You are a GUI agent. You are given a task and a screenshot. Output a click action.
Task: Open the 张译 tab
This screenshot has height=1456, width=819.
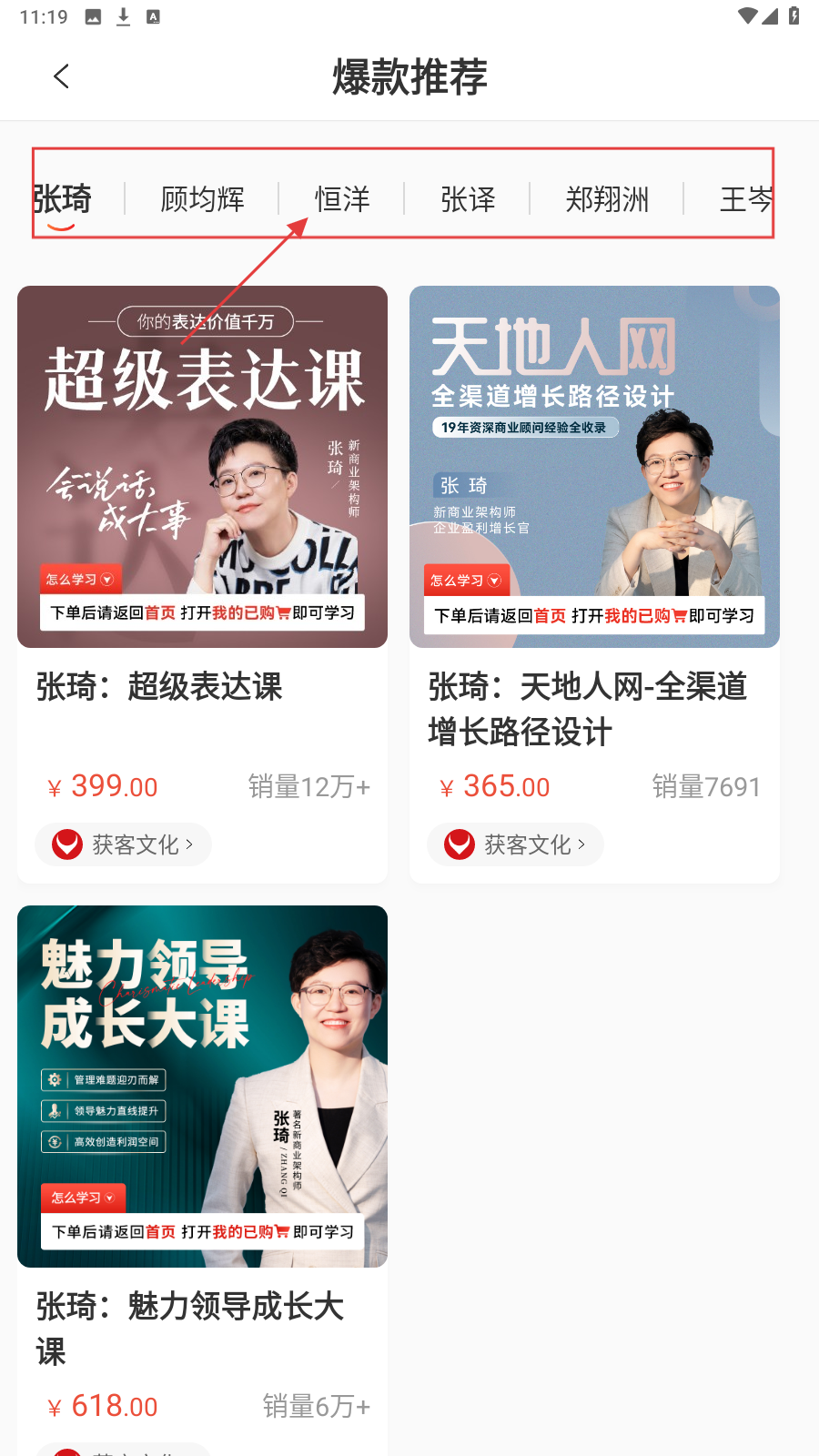click(x=468, y=199)
